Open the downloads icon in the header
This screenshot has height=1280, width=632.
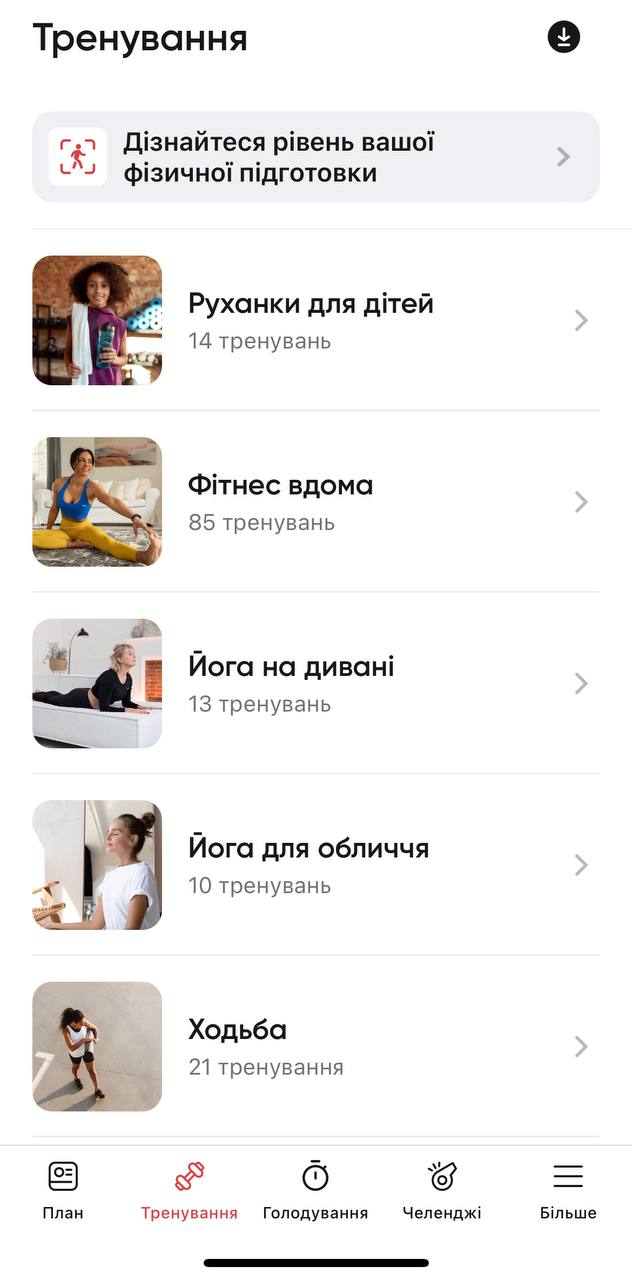tap(564, 37)
